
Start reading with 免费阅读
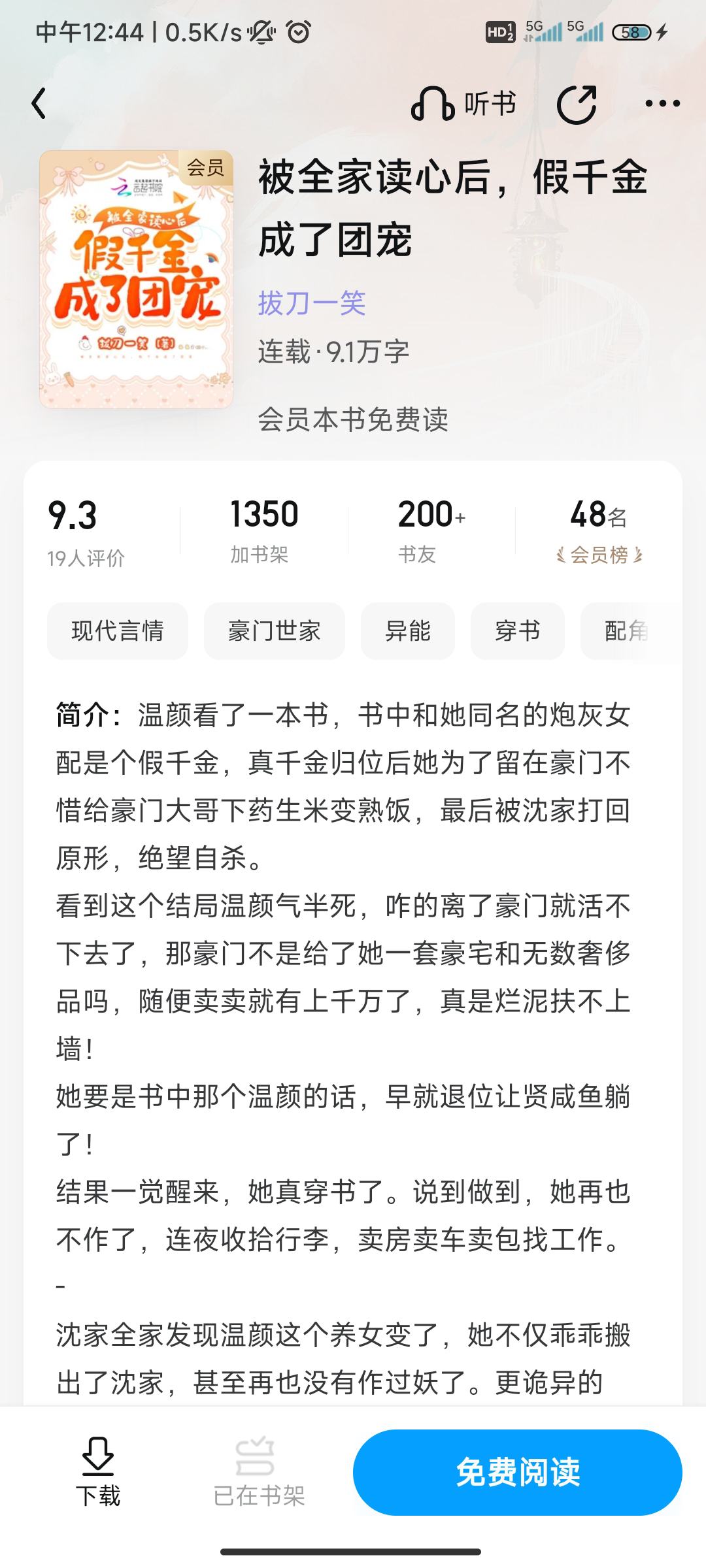518,1473
